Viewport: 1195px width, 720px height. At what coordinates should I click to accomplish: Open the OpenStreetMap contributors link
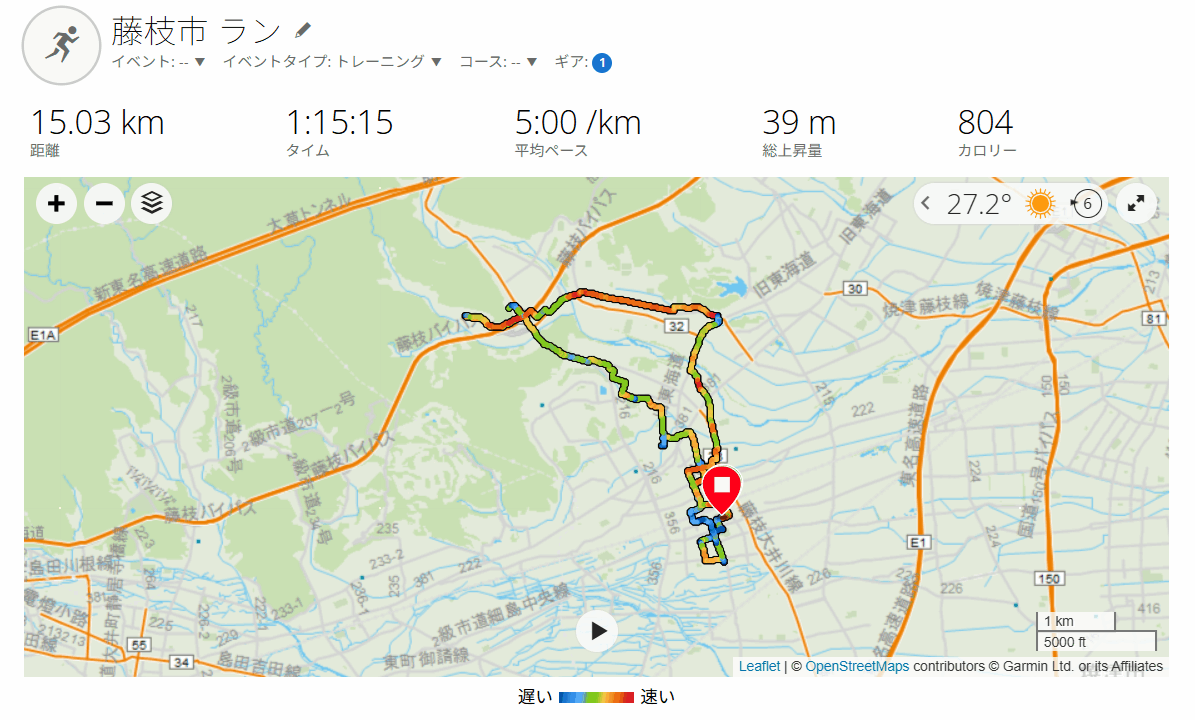pyautogui.click(x=856, y=666)
